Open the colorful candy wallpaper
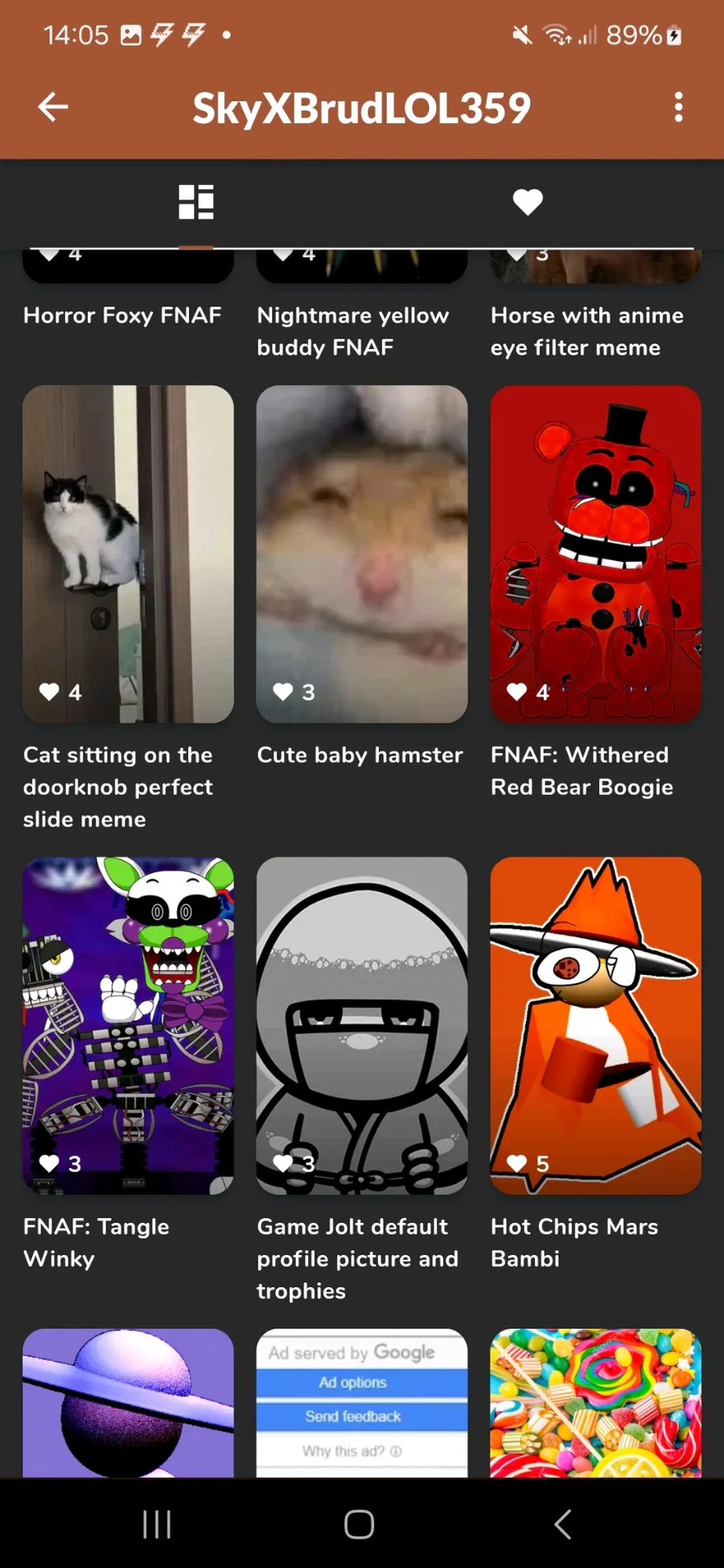724x1568 pixels. pos(596,1402)
